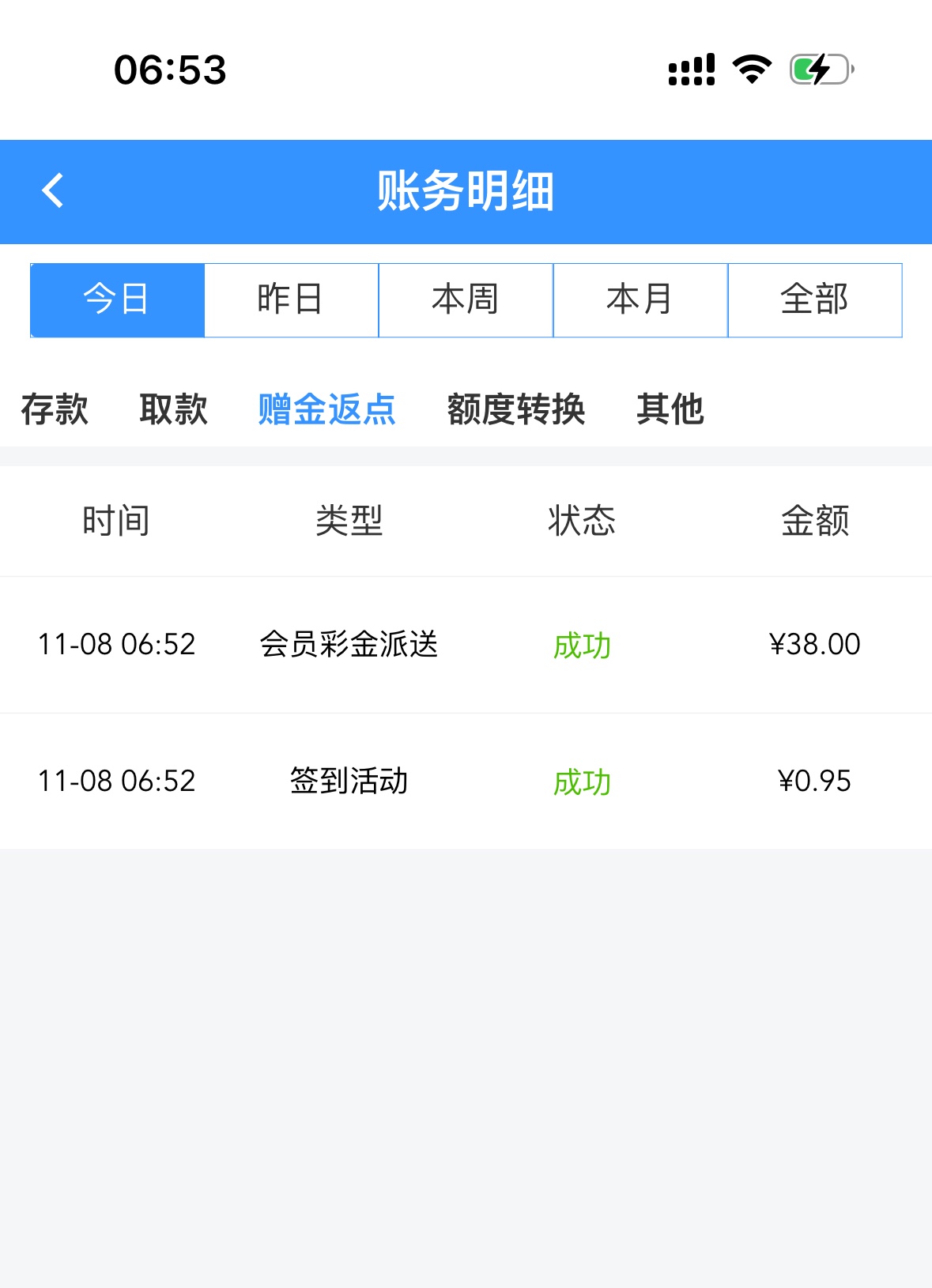Show 本月 transactions

tap(640, 300)
